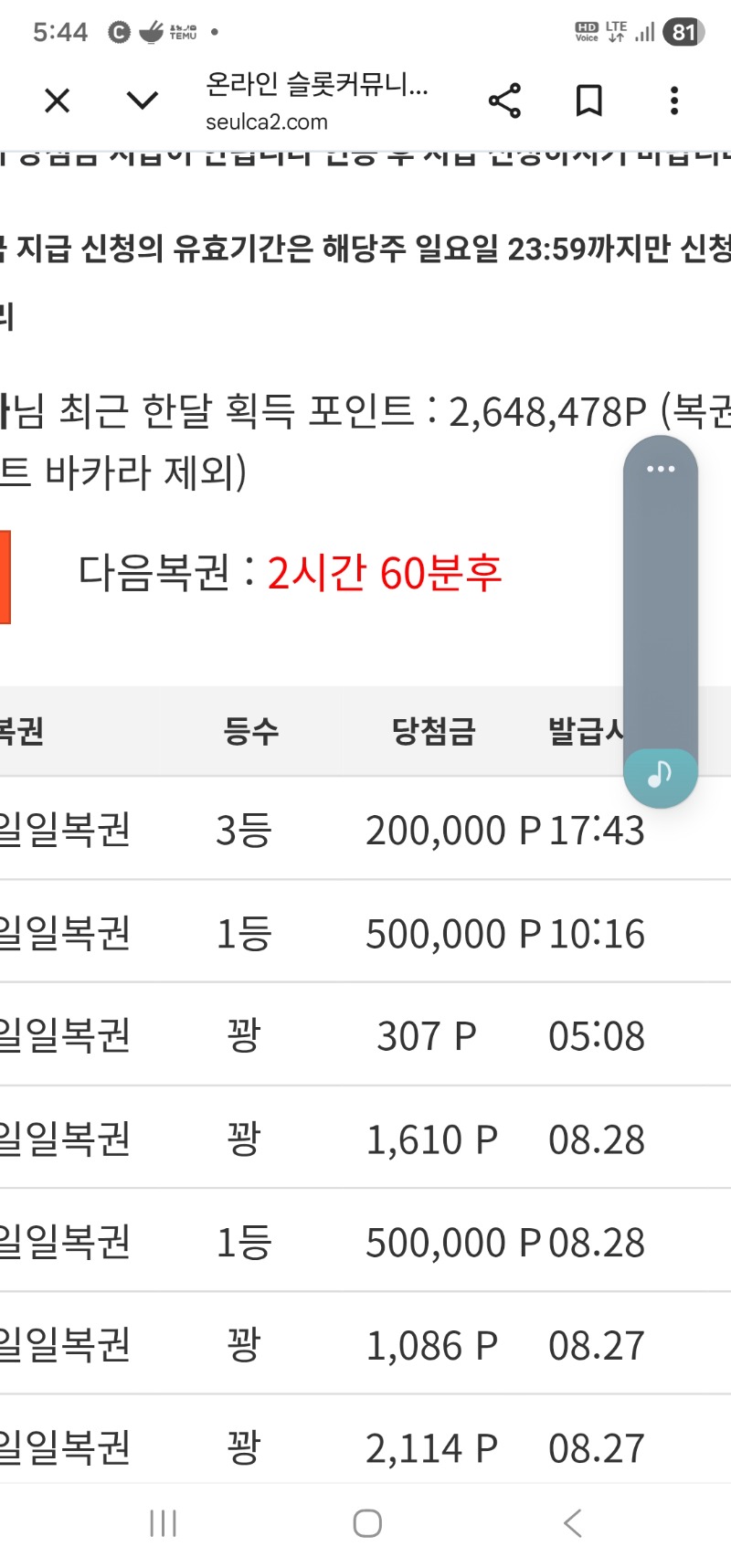The width and height of the screenshot is (731, 1568).
Task: Open the recent apps view
Action: [x=163, y=1523]
